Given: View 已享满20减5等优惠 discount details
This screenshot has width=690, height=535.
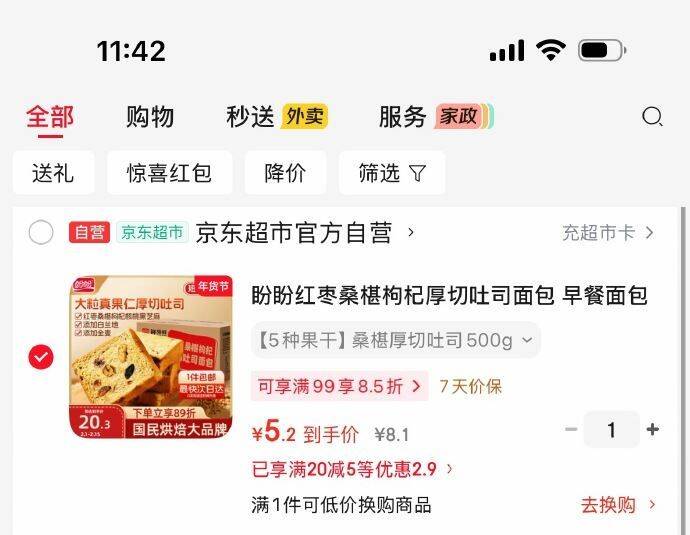Looking at the screenshot, I should pos(352,469).
